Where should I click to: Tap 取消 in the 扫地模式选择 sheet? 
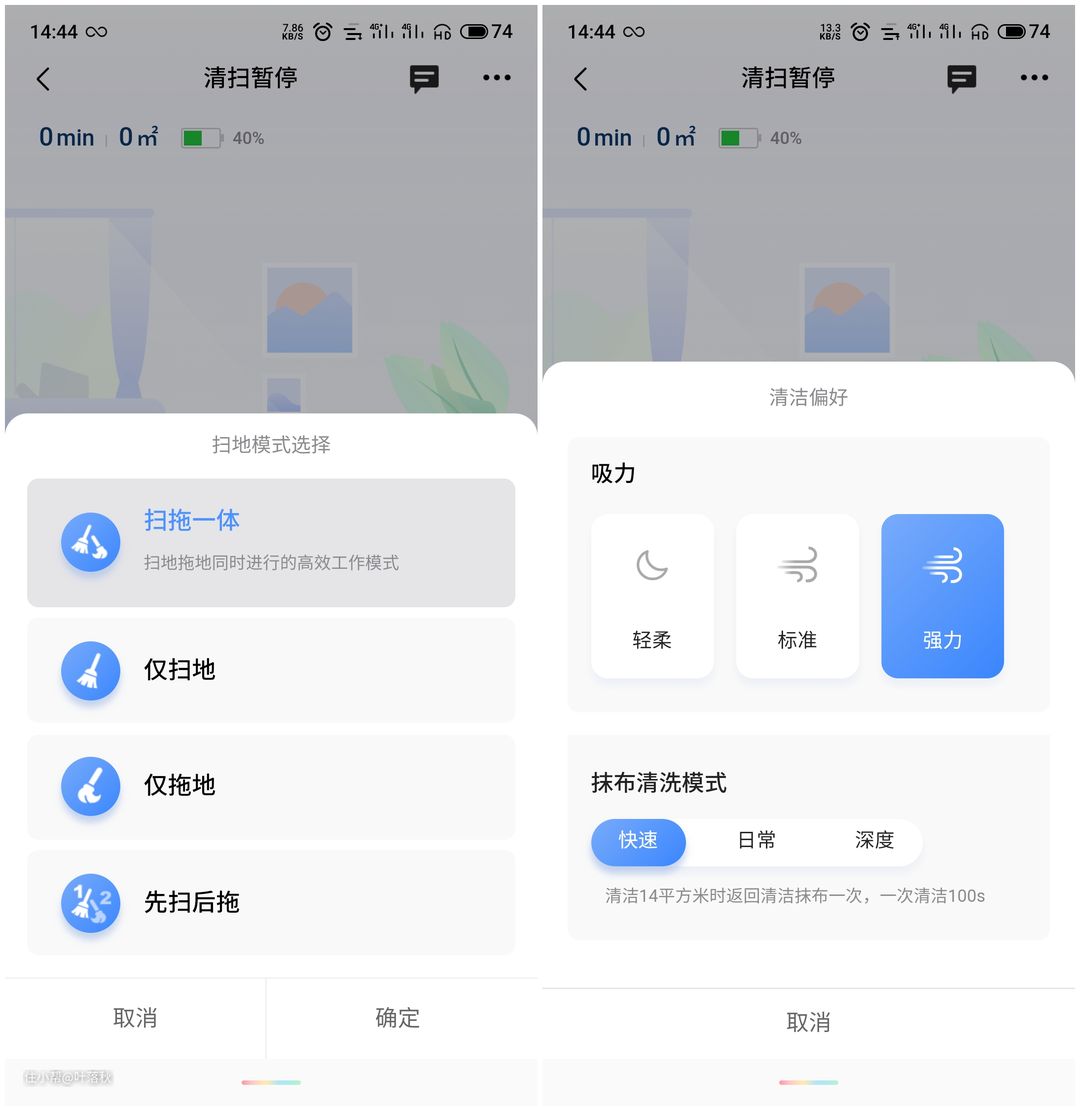[x=135, y=1018]
